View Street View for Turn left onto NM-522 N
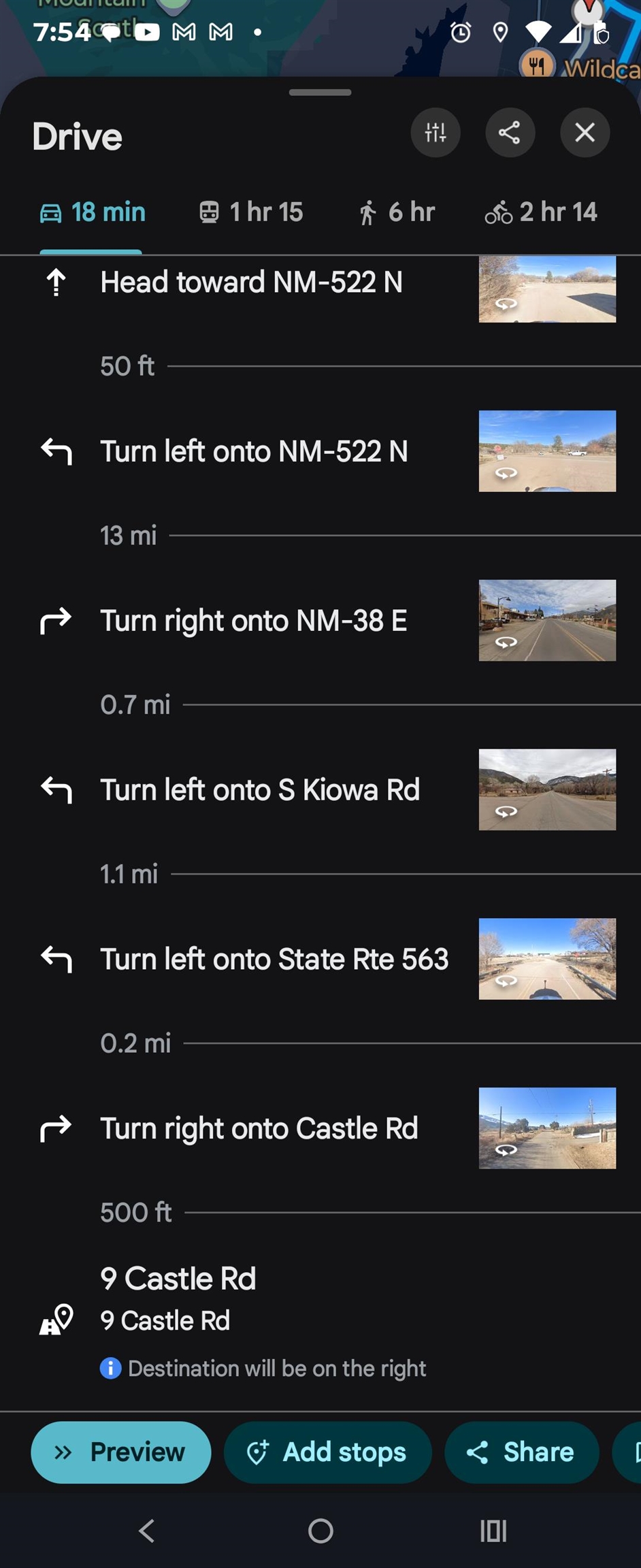641x1568 pixels. [547, 451]
